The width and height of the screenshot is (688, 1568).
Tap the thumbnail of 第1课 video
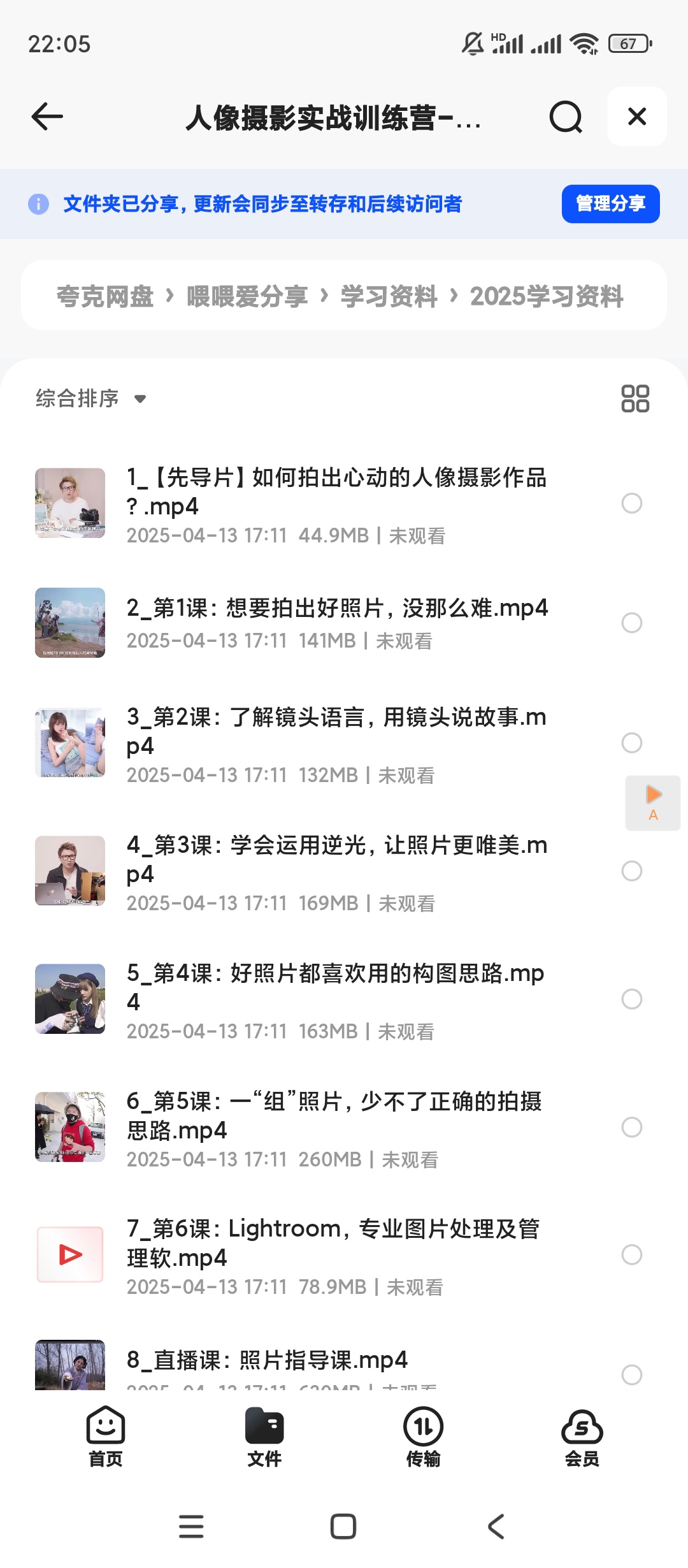click(69, 623)
